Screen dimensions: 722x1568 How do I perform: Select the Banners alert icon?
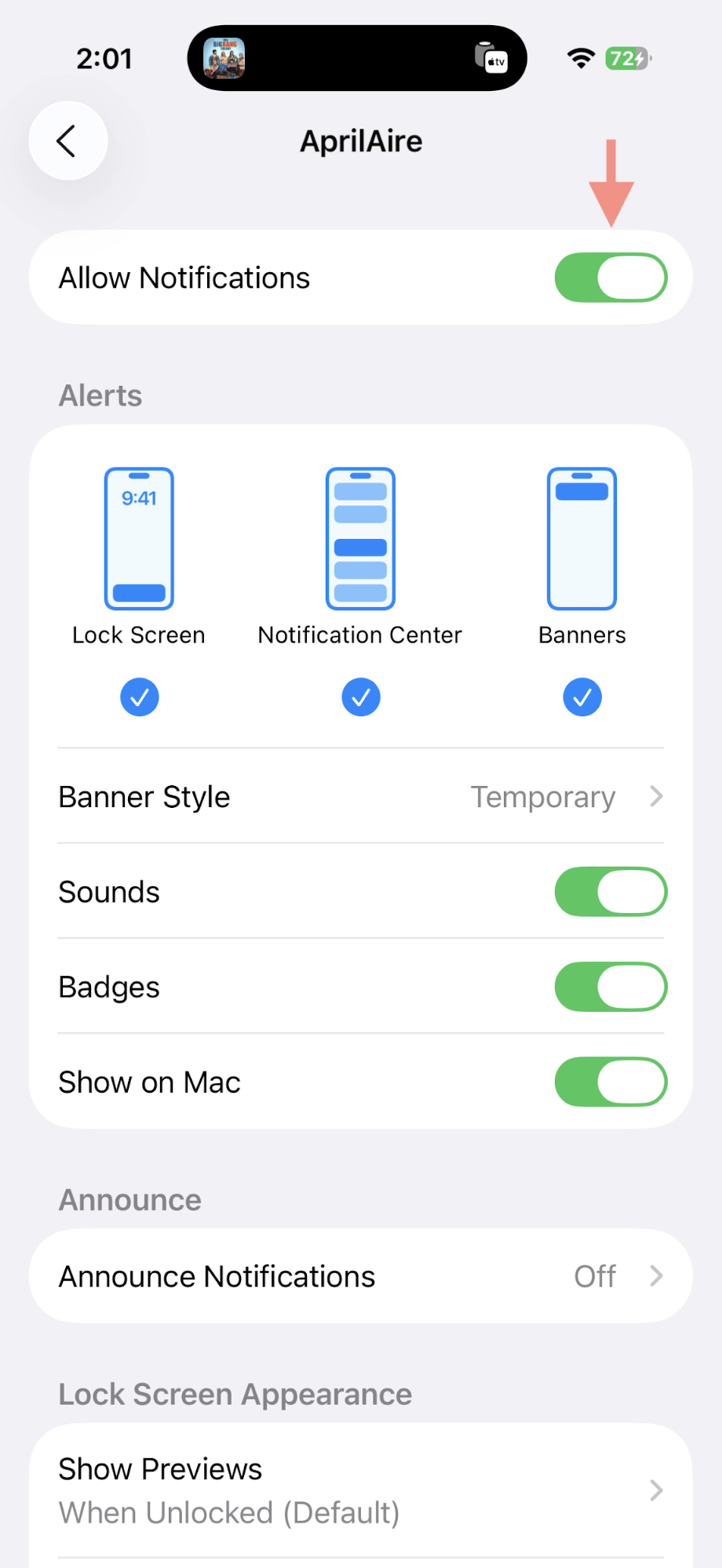click(582, 537)
